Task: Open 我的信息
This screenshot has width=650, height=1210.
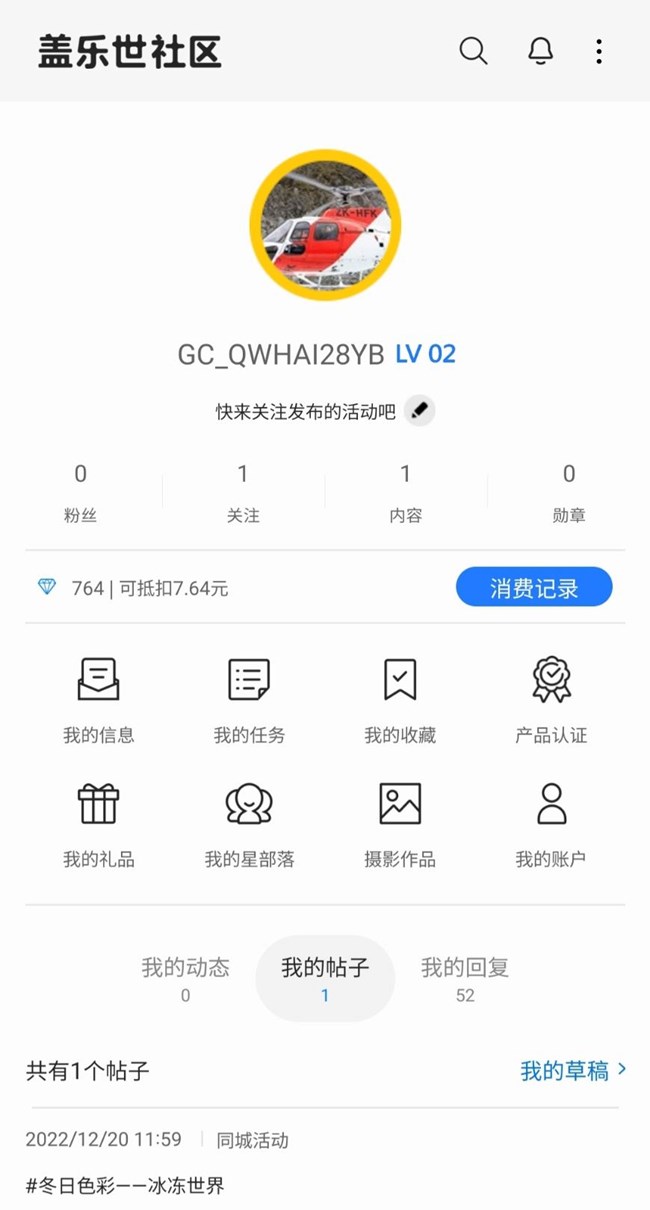Action: [98, 699]
